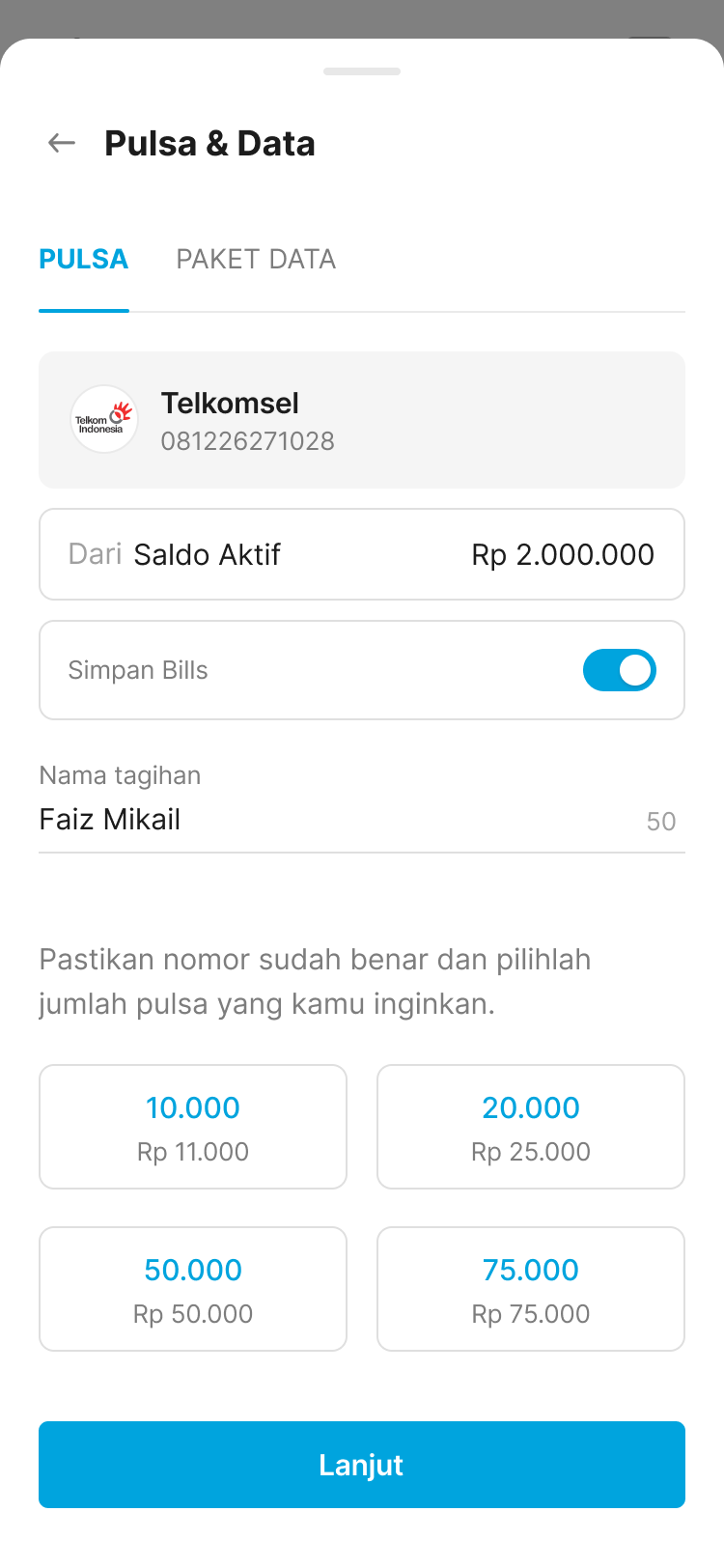Click the Telkom Indonesia logo
The height and width of the screenshot is (1568, 724).
pyautogui.click(x=103, y=419)
